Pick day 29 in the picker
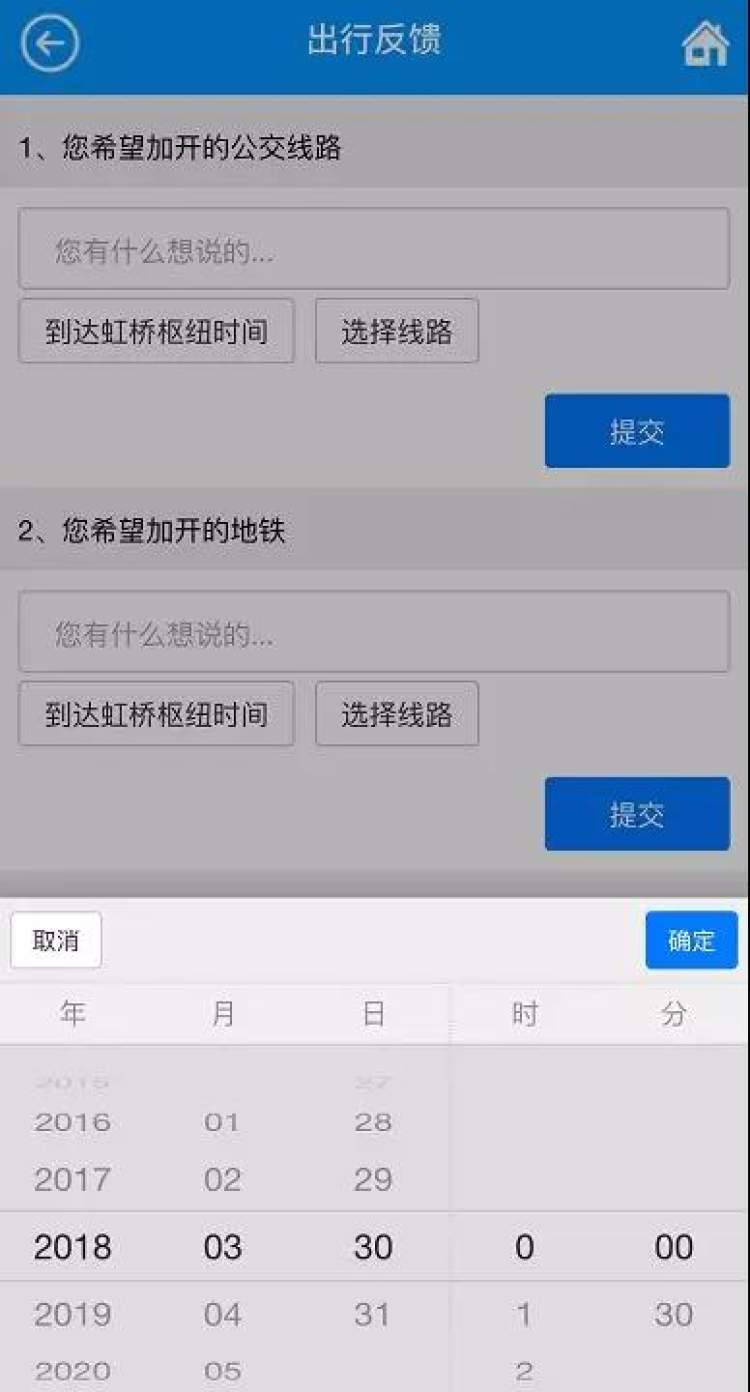The width and height of the screenshot is (750, 1392). (x=372, y=1180)
